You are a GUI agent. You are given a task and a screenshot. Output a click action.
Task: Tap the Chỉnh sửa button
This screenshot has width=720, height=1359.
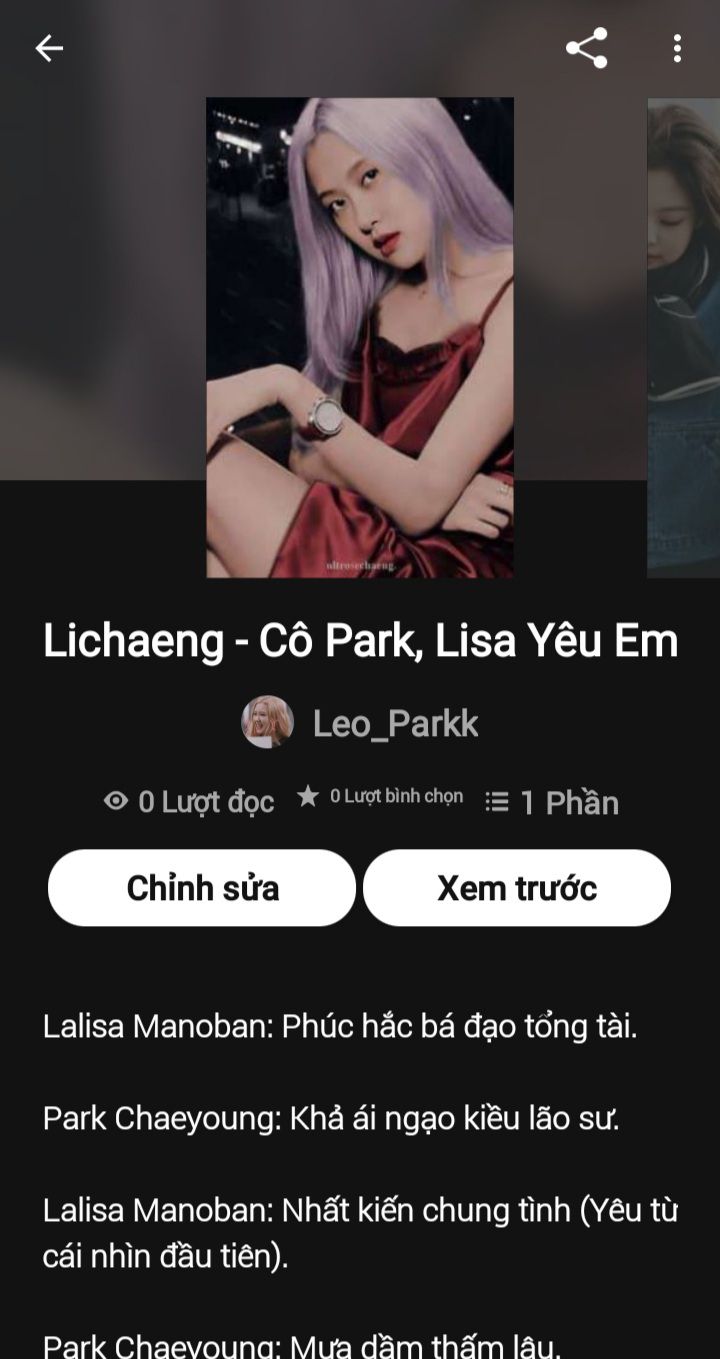point(202,888)
